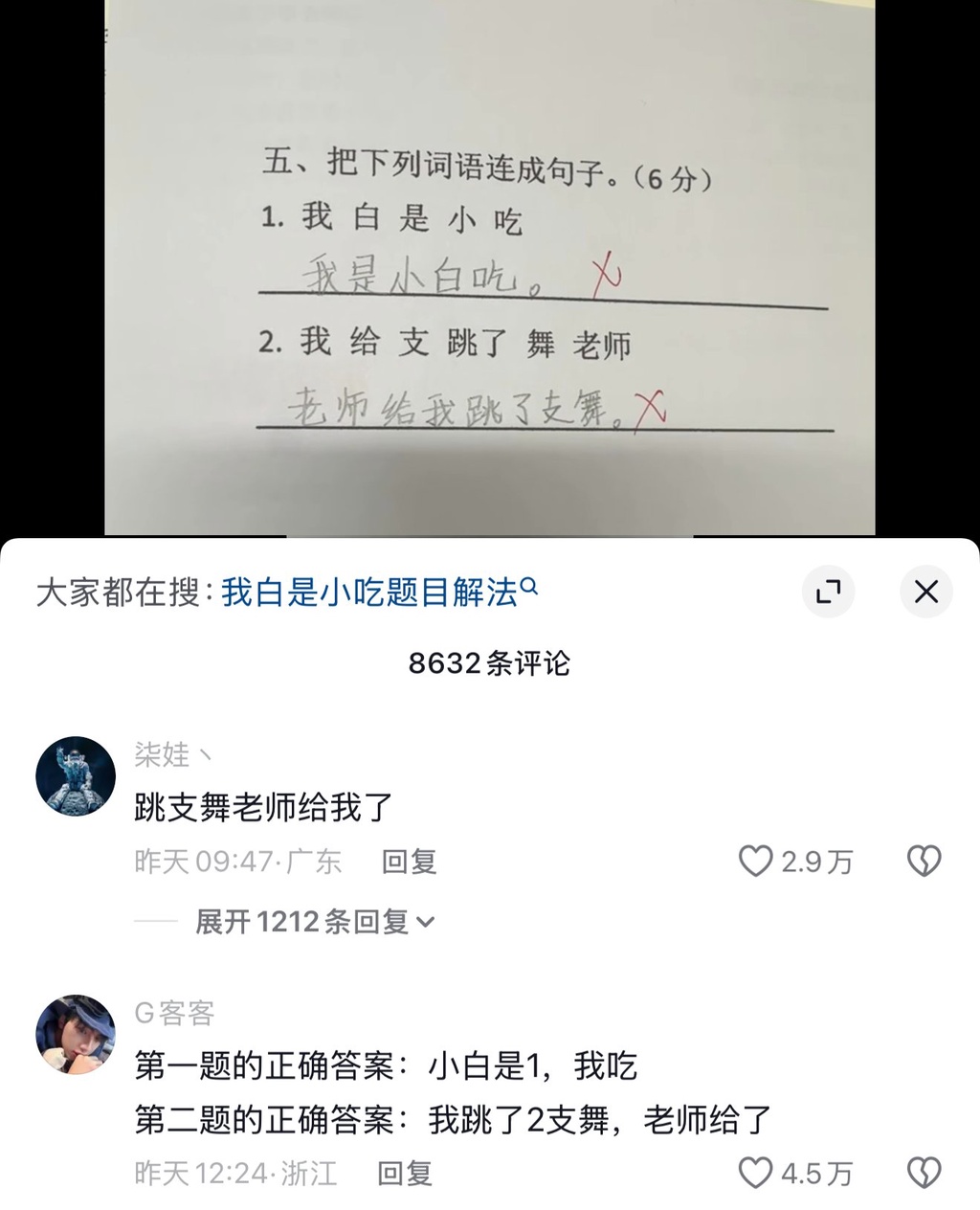Expand comments panel to full screen
Image resolution: width=980 pixels, height=1210 pixels.
[828, 593]
